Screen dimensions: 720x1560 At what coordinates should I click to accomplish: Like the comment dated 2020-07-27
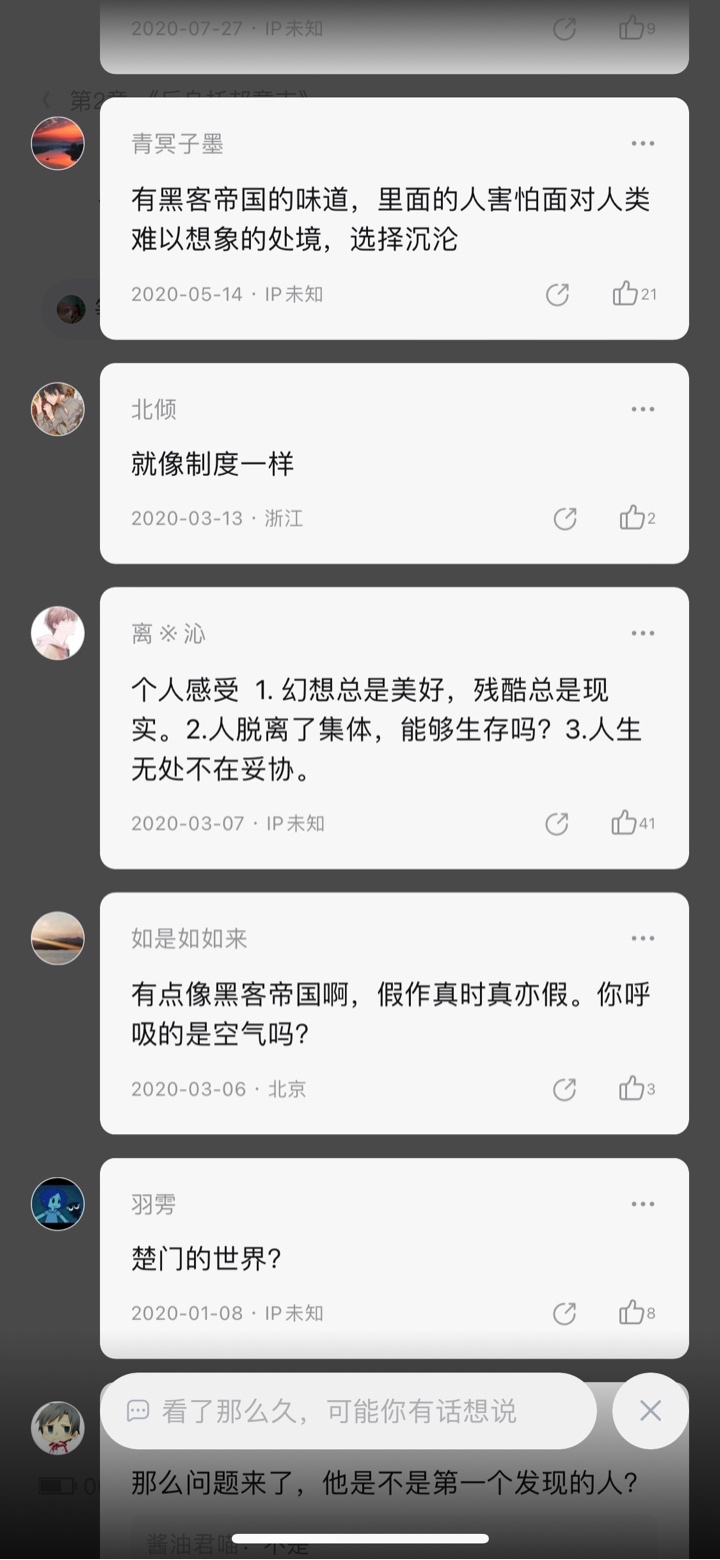[x=637, y=28]
